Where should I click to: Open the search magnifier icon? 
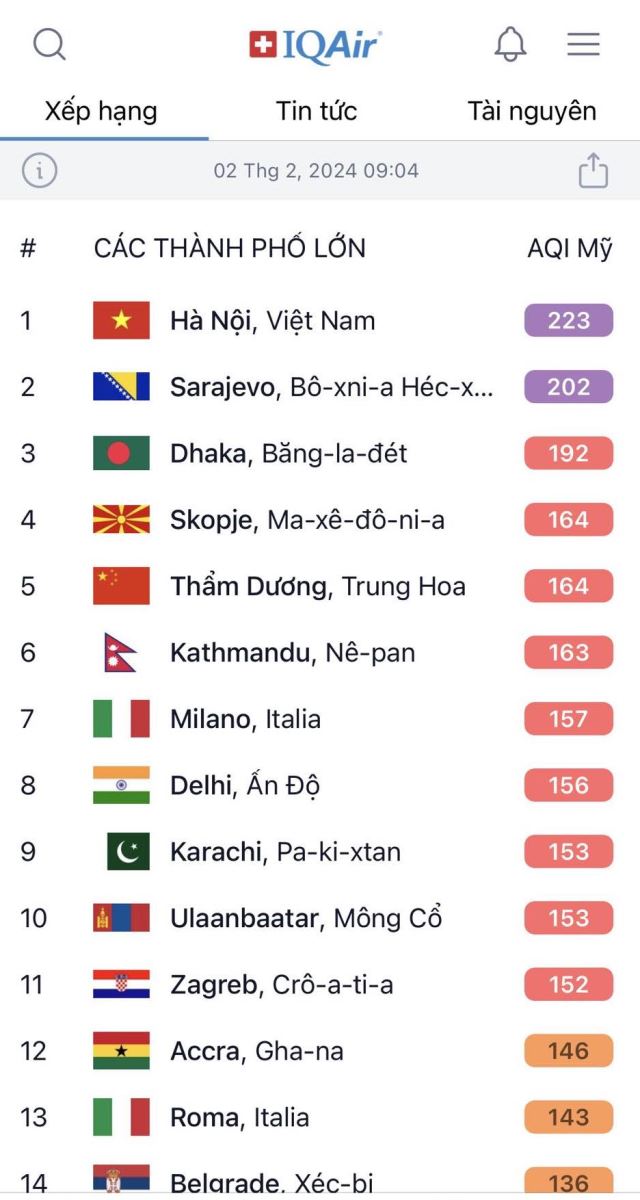(x=49, y=45)
